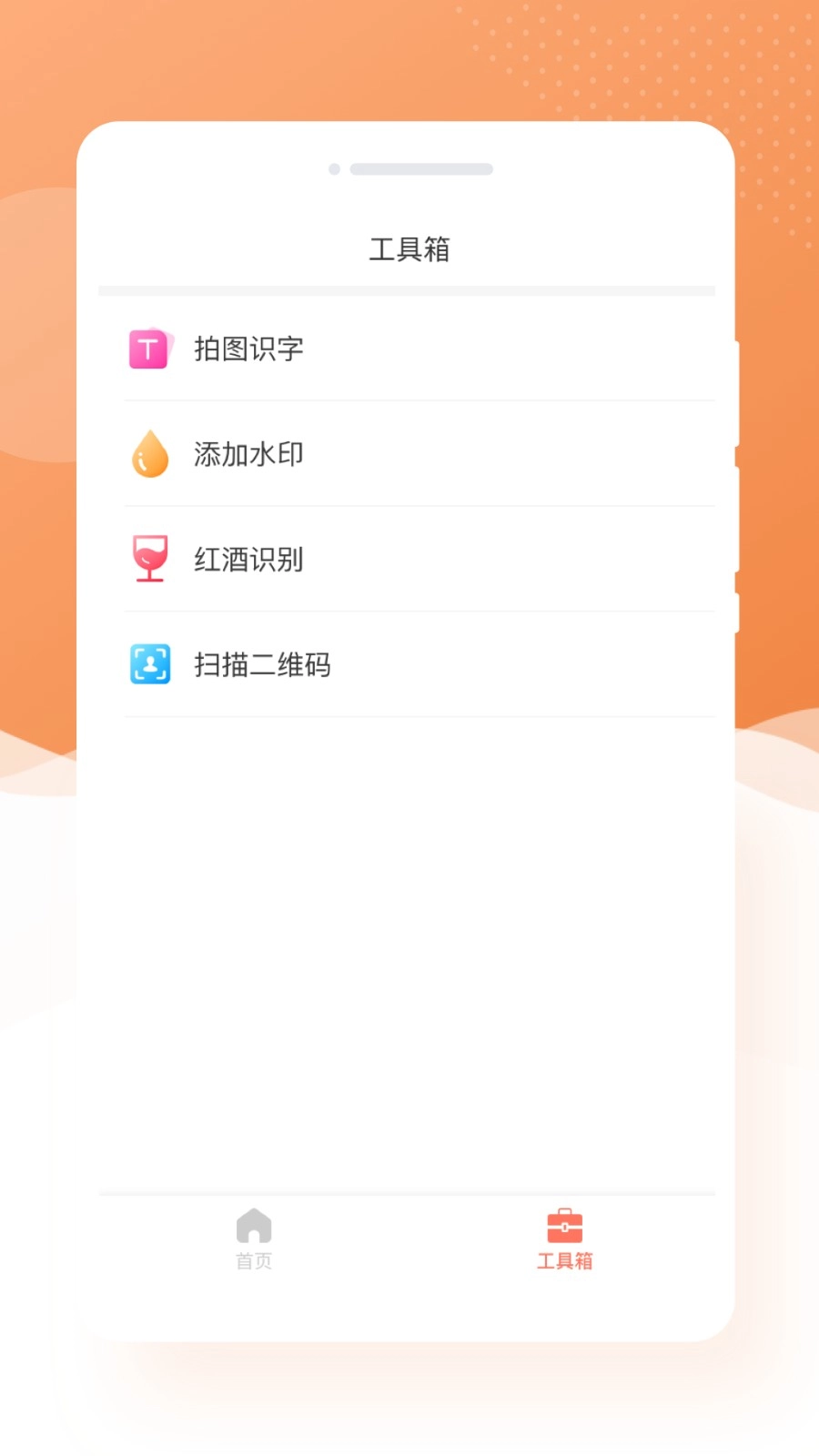Stay on the 工具箱 toolbox tab
The image size is (819, 1456).
[564, 1242]
